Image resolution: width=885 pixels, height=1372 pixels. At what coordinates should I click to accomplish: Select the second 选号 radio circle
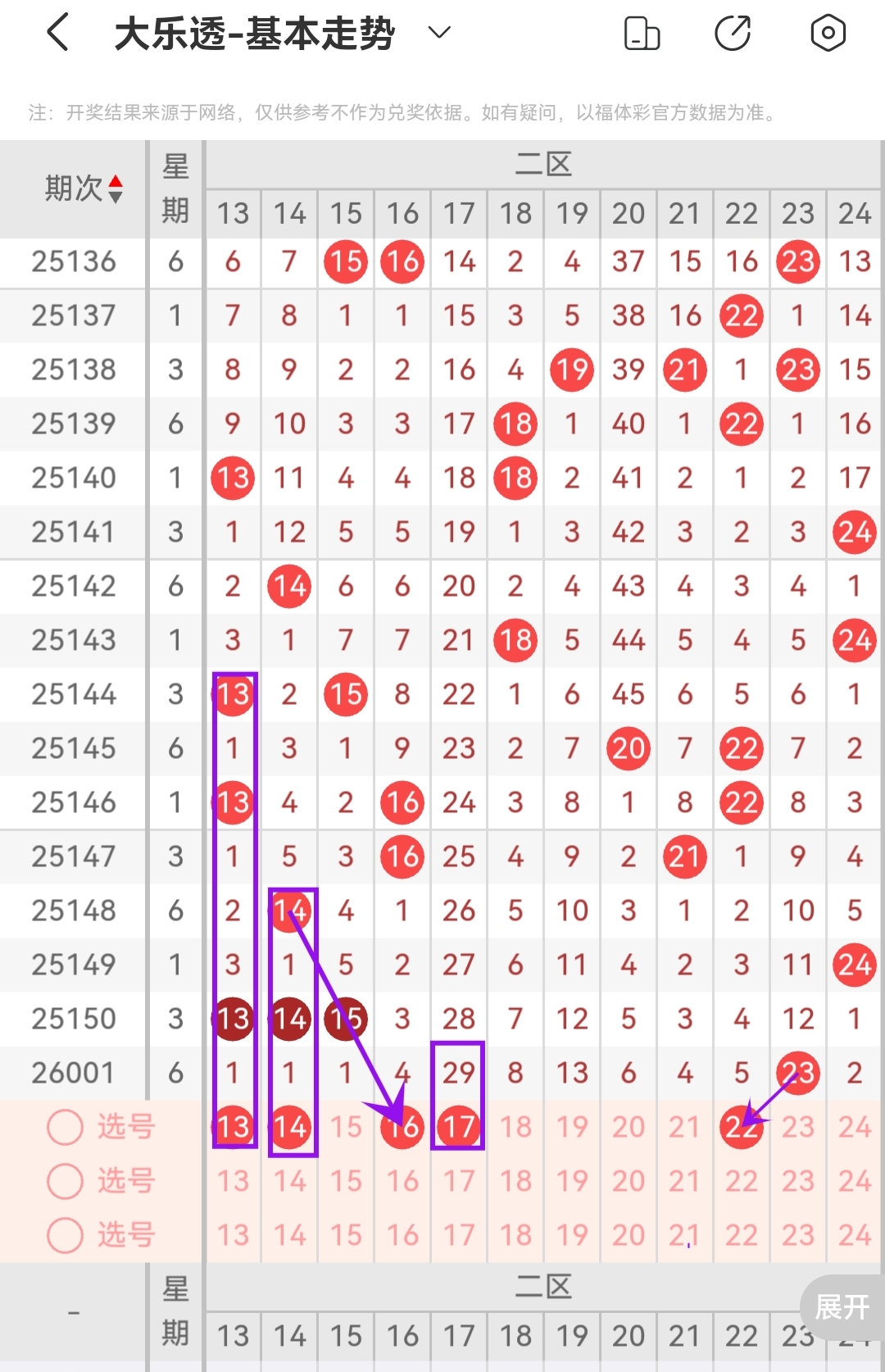coord(64,1180)
